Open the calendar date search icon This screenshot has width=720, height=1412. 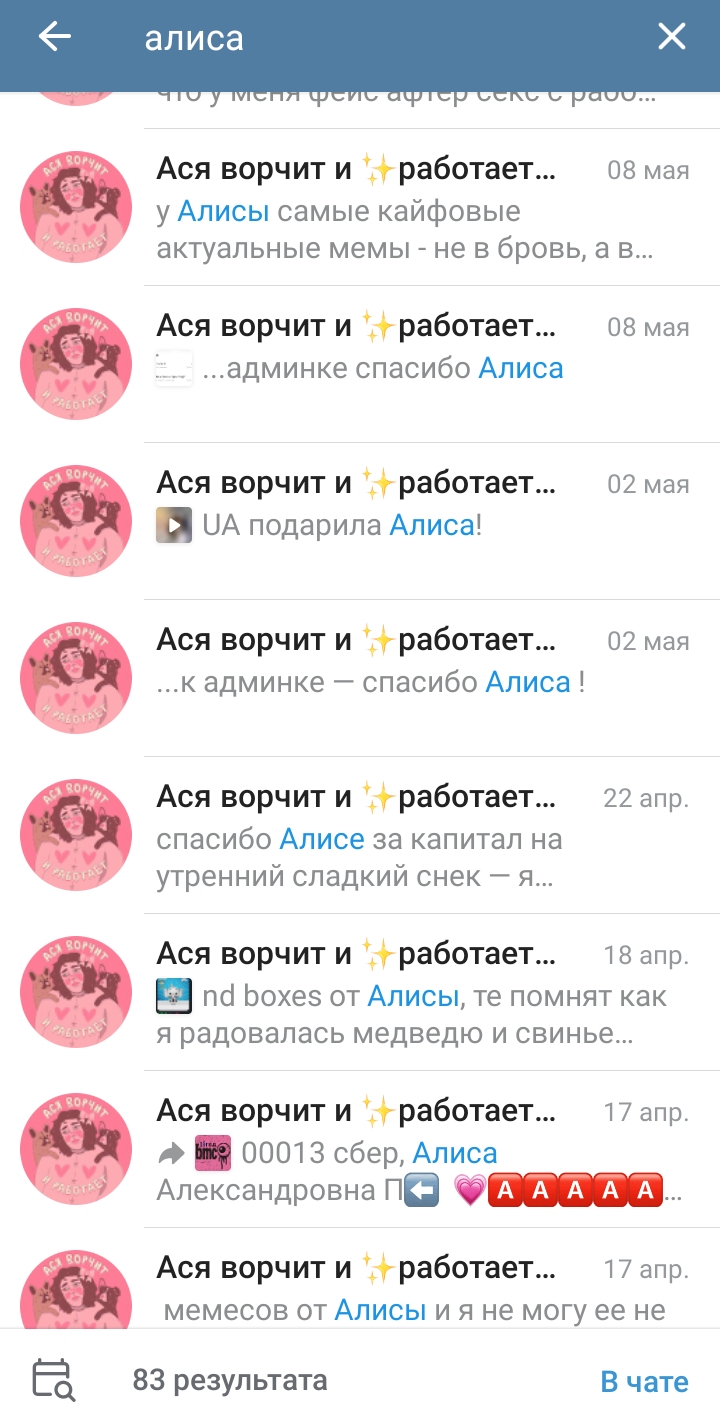point(52,1380)
